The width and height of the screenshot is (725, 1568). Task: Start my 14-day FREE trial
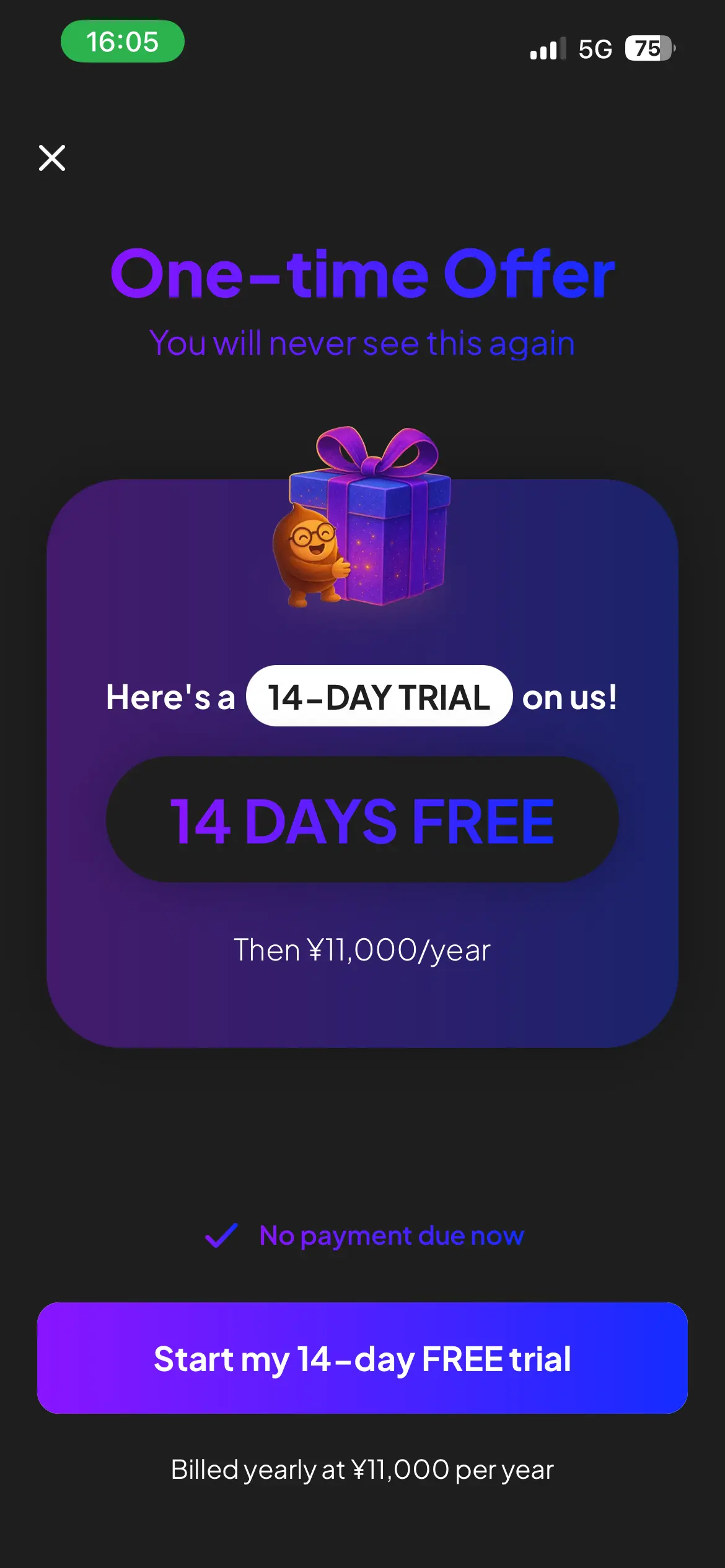point(362,1358)
